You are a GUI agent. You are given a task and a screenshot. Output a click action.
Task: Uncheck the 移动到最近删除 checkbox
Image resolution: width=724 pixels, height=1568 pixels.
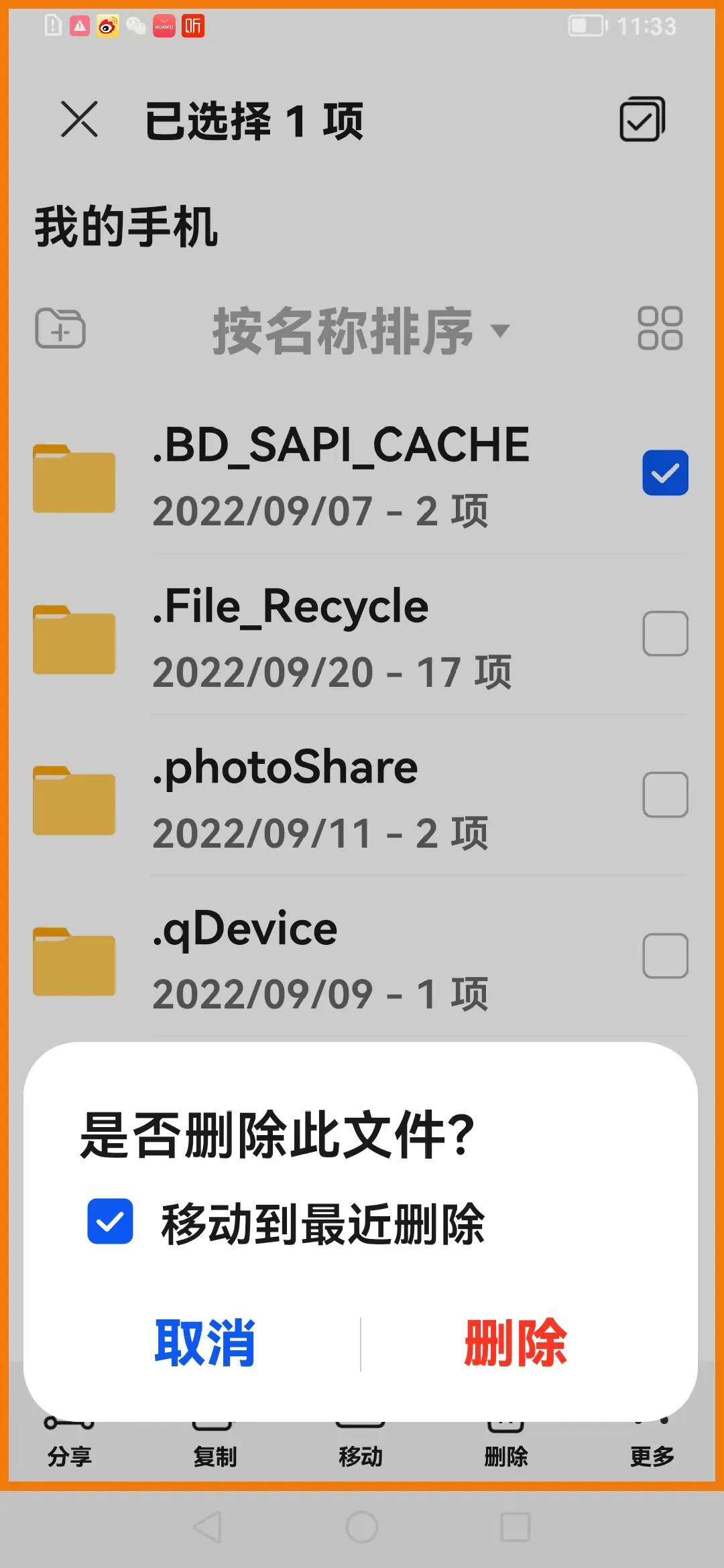pyautogui.click(x=110, y=1221)
